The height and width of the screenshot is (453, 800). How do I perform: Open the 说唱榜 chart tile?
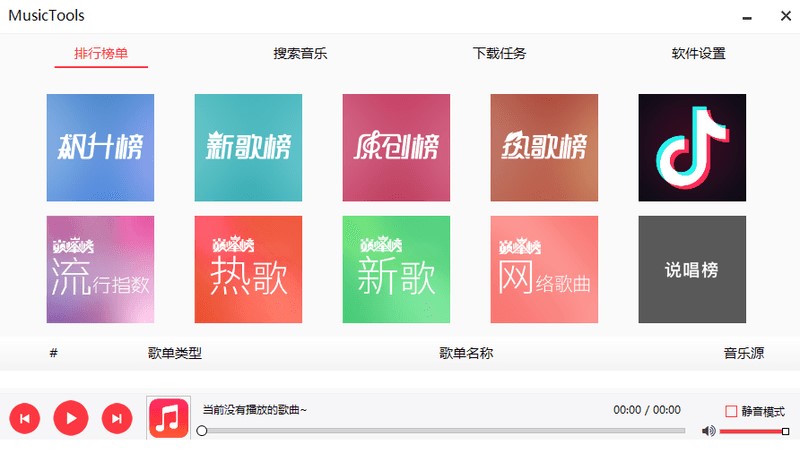(692, 270)
